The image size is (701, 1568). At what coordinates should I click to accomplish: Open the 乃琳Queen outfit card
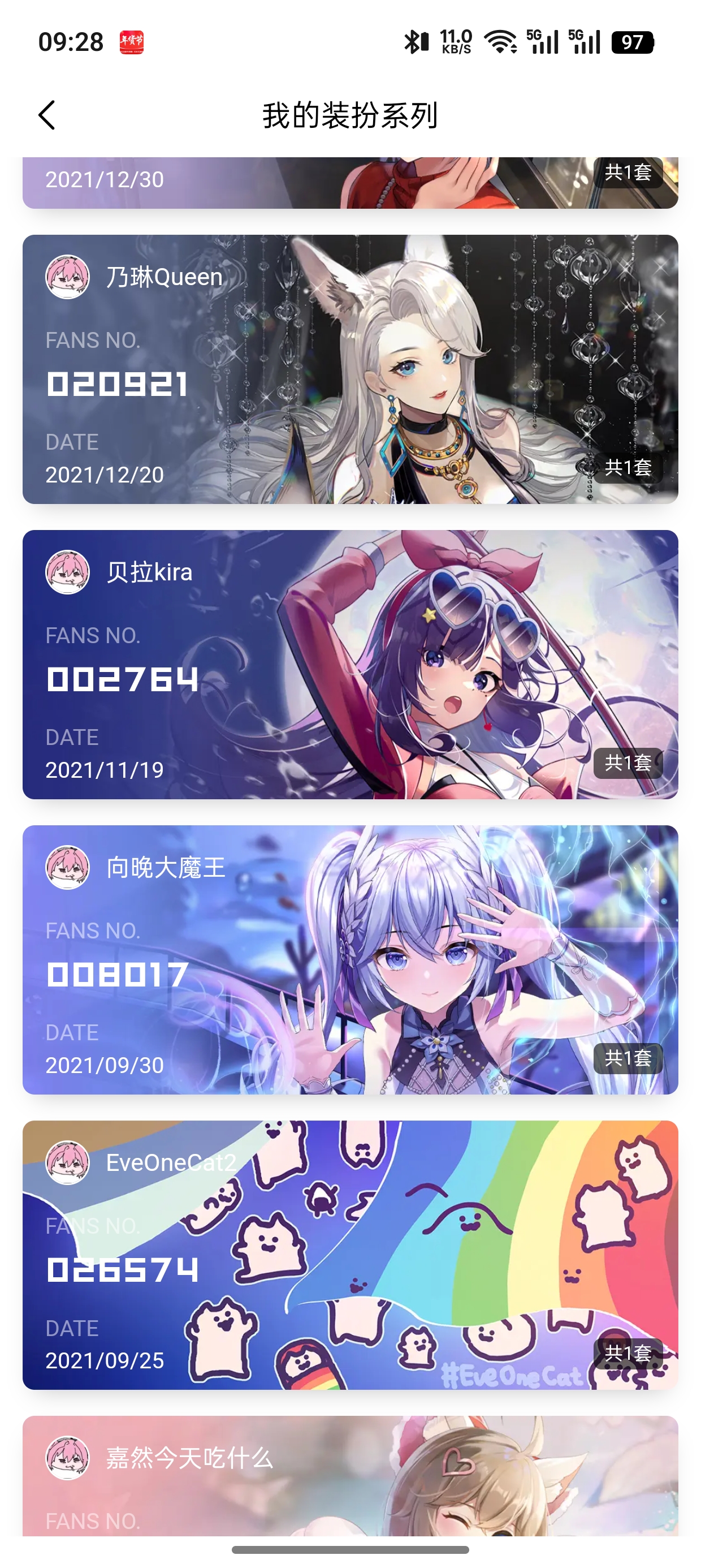[350, 369]
